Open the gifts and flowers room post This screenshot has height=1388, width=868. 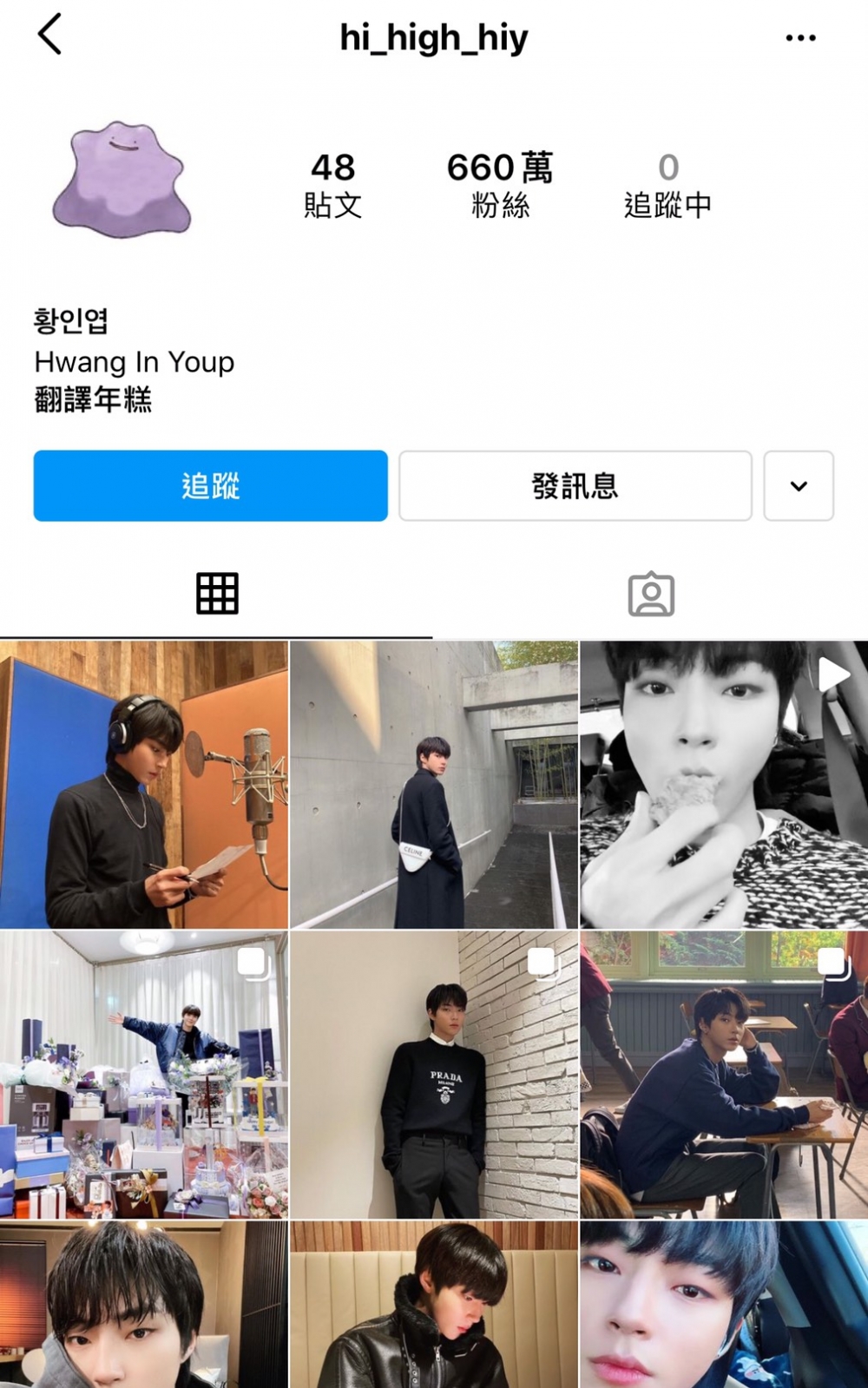144,1075
